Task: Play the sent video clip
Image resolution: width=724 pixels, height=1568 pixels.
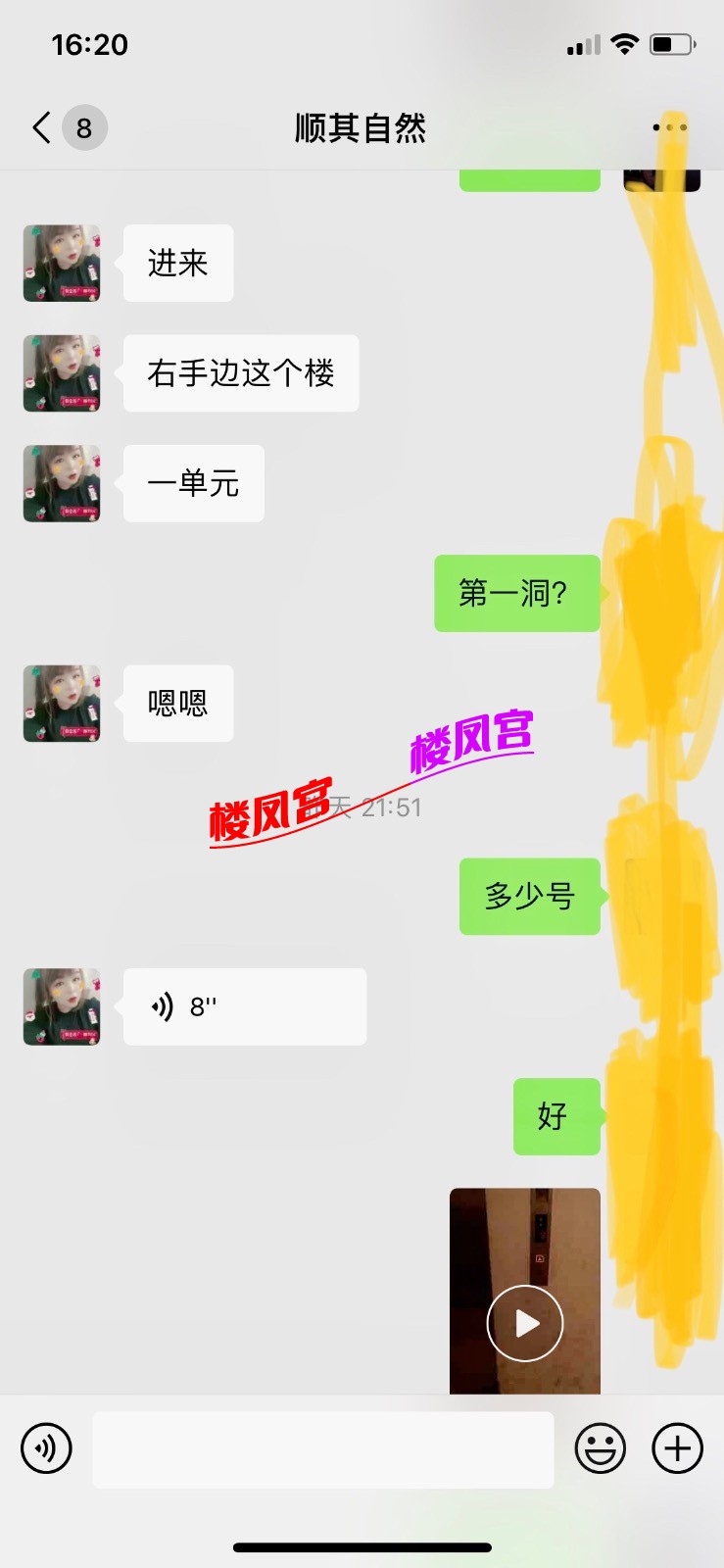Action: click(x=525, y=1323)
